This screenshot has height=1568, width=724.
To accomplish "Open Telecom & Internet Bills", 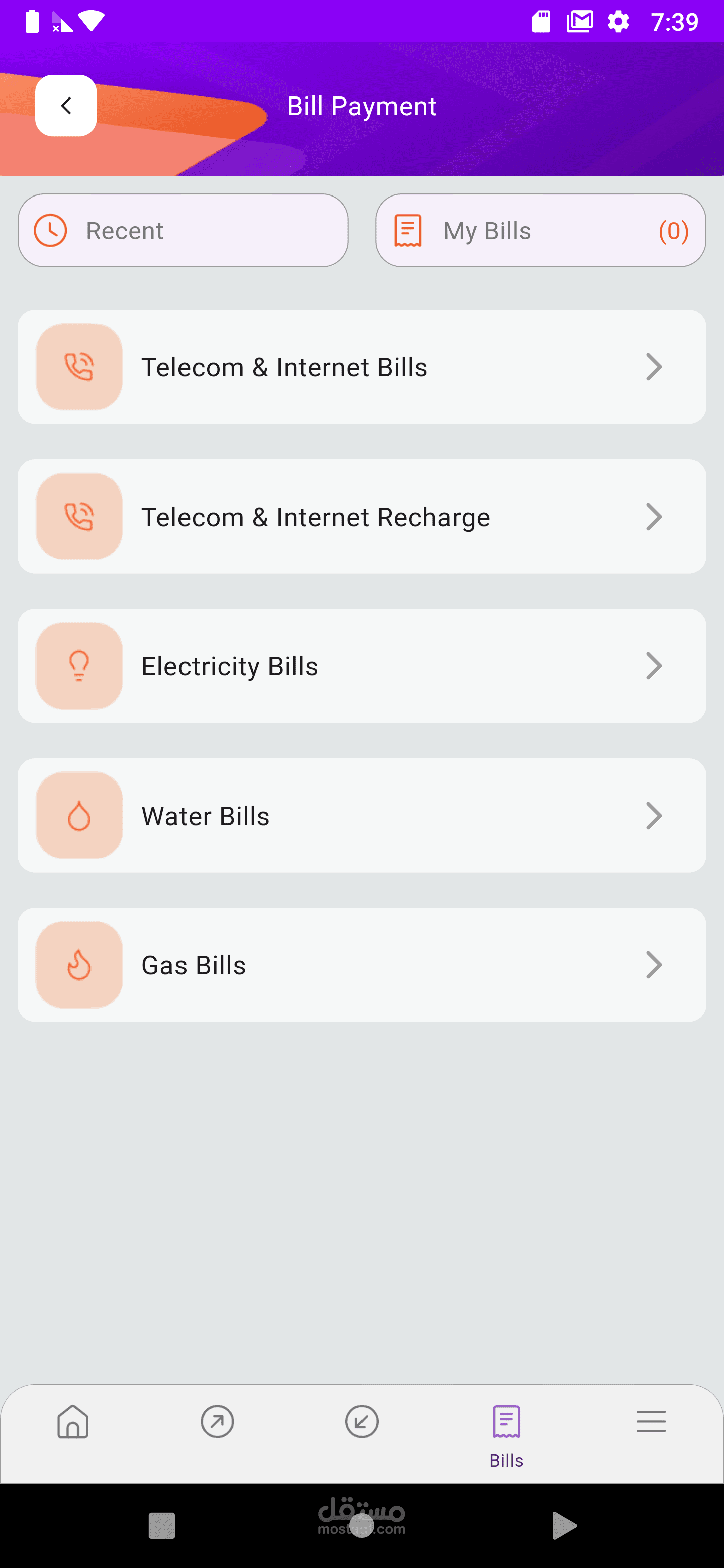I will [x=361, y=367].
